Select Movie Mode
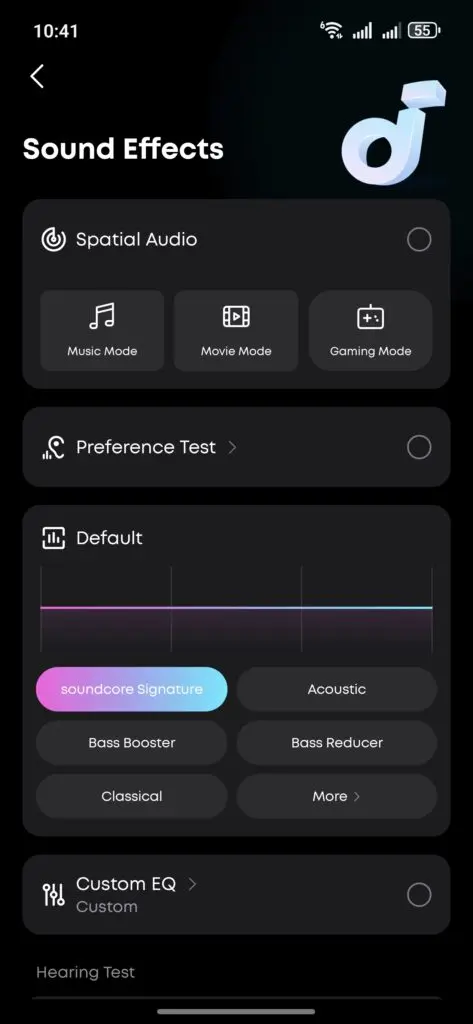The image size is (473, 1024). pyautogui.click(x=236, y=330)
